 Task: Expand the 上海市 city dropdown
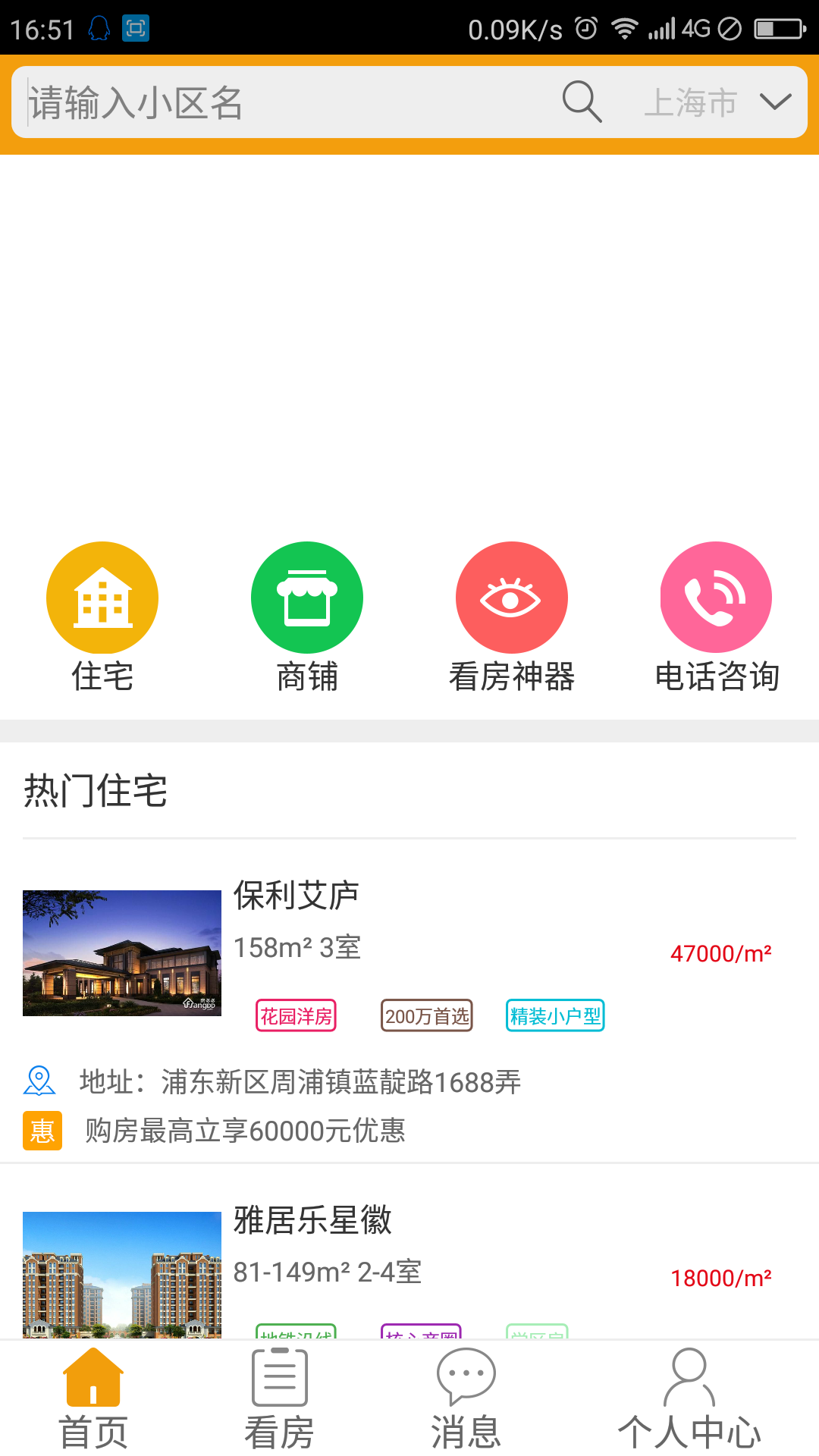717,102
